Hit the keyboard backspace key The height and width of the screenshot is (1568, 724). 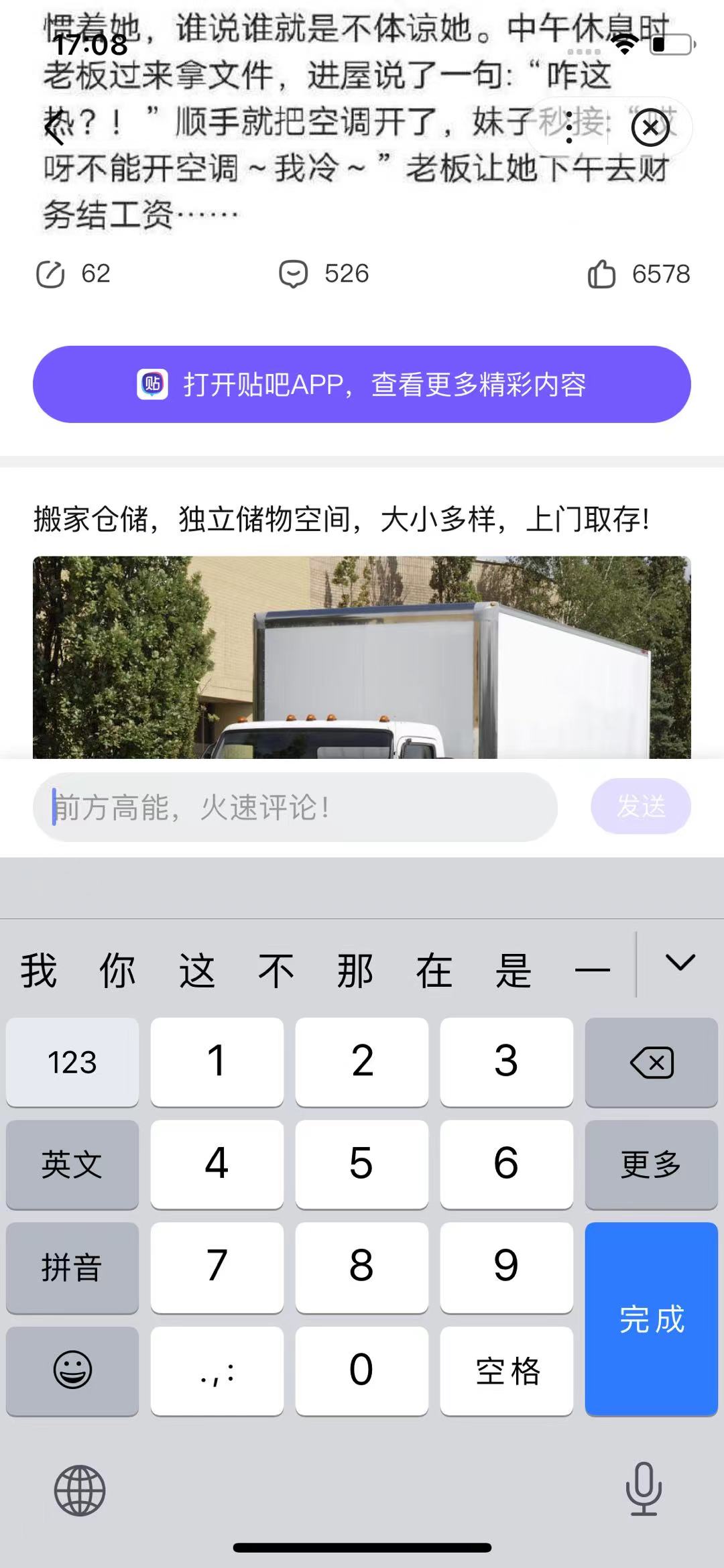[x=652, y=1062]
